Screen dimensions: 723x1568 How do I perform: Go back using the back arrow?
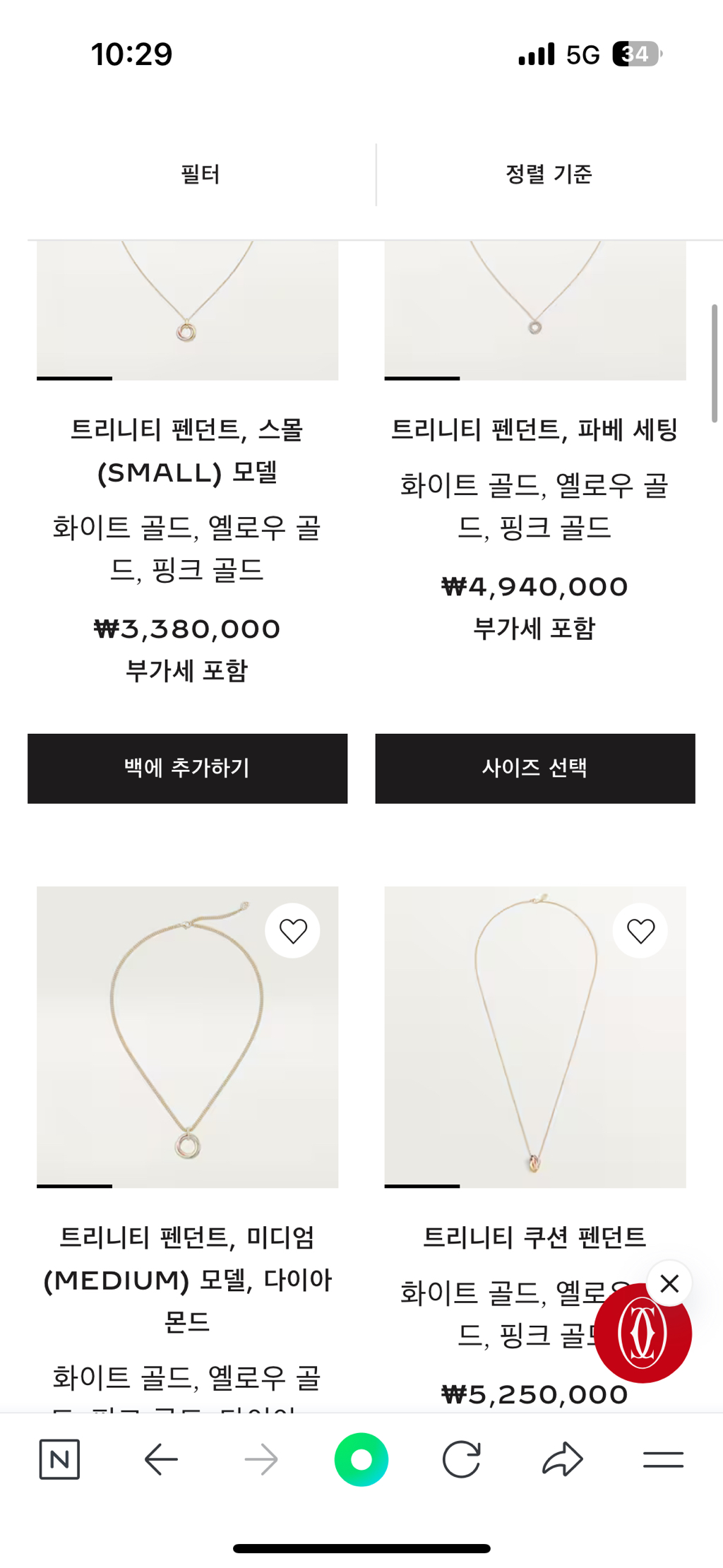pyautogui.click(x=161, y=1458)
